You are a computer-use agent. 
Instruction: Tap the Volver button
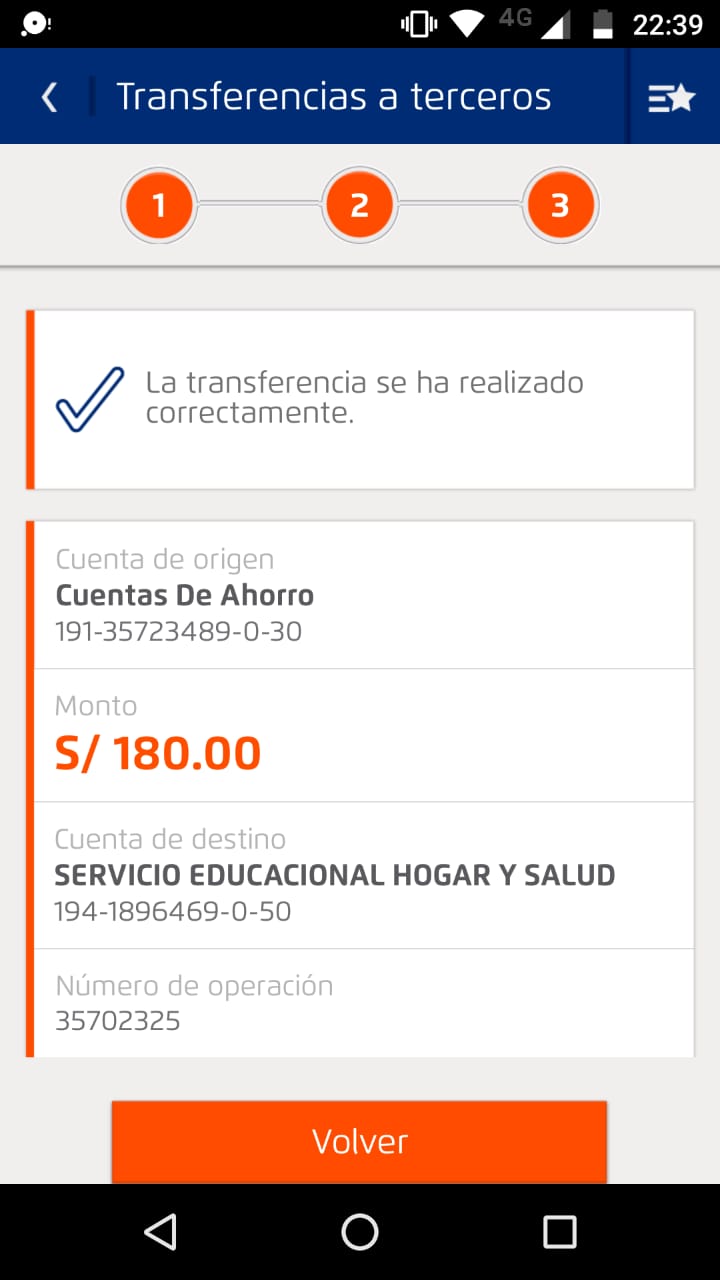359,1141
